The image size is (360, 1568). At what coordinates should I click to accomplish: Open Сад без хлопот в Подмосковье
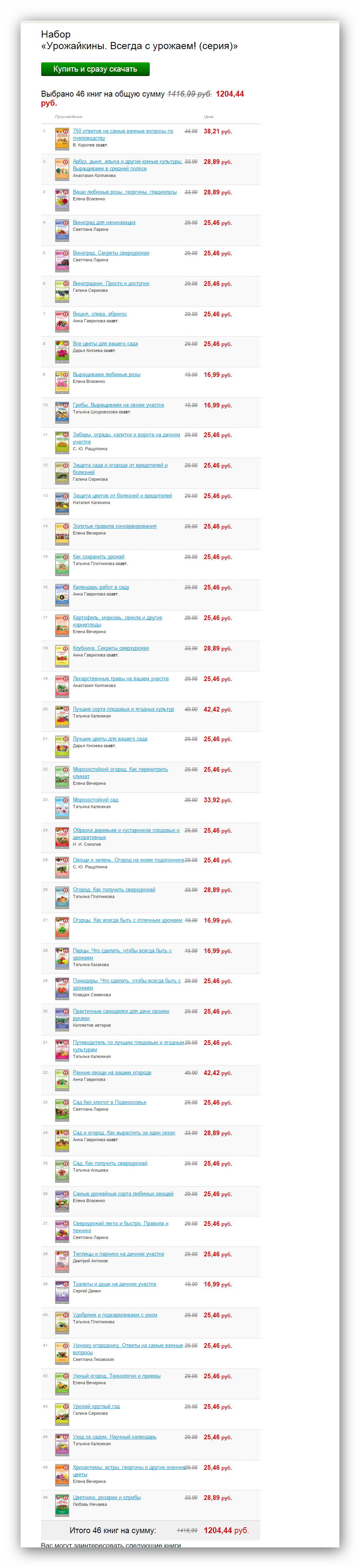110,1102
